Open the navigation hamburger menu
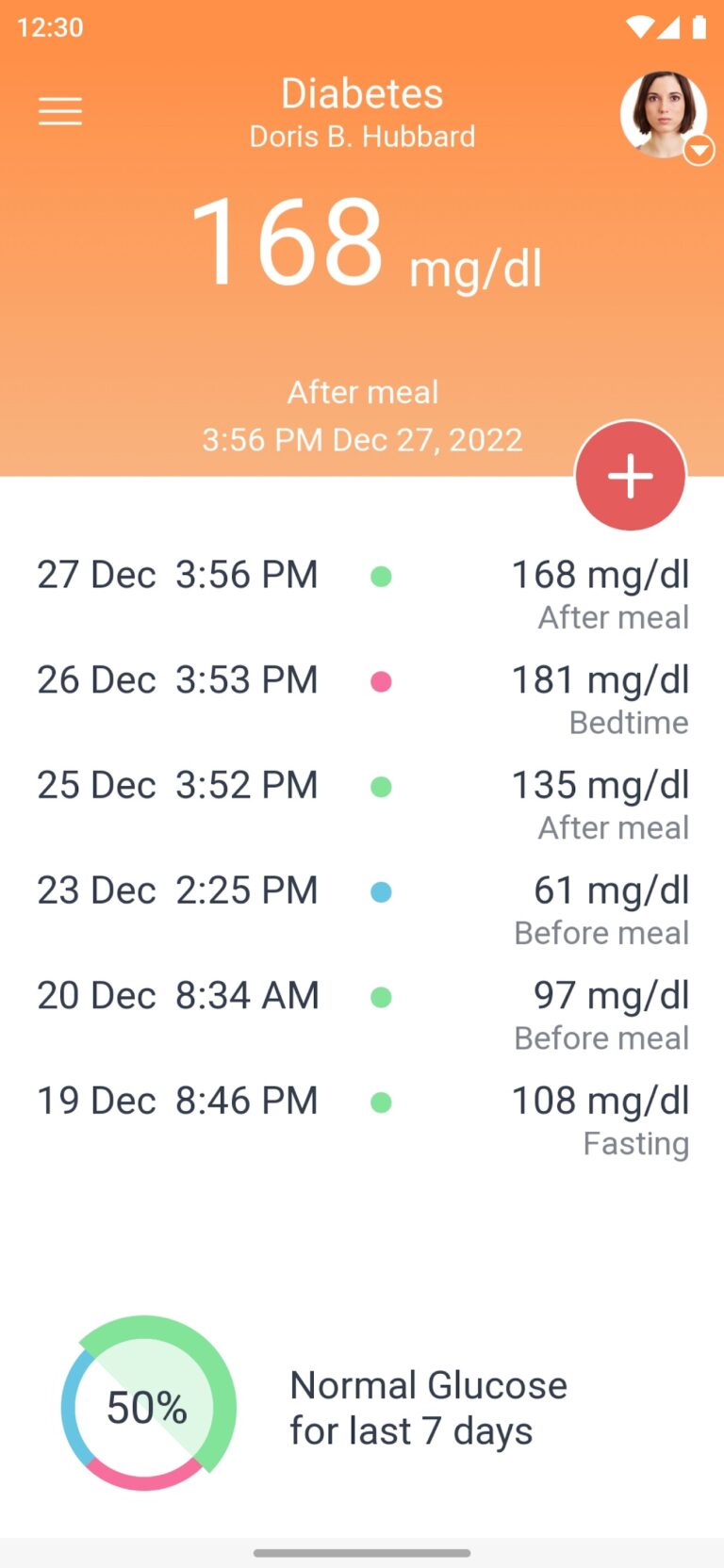Image resolution: width=724 pixels, height=1568 pixels. (x=59, y=110)
